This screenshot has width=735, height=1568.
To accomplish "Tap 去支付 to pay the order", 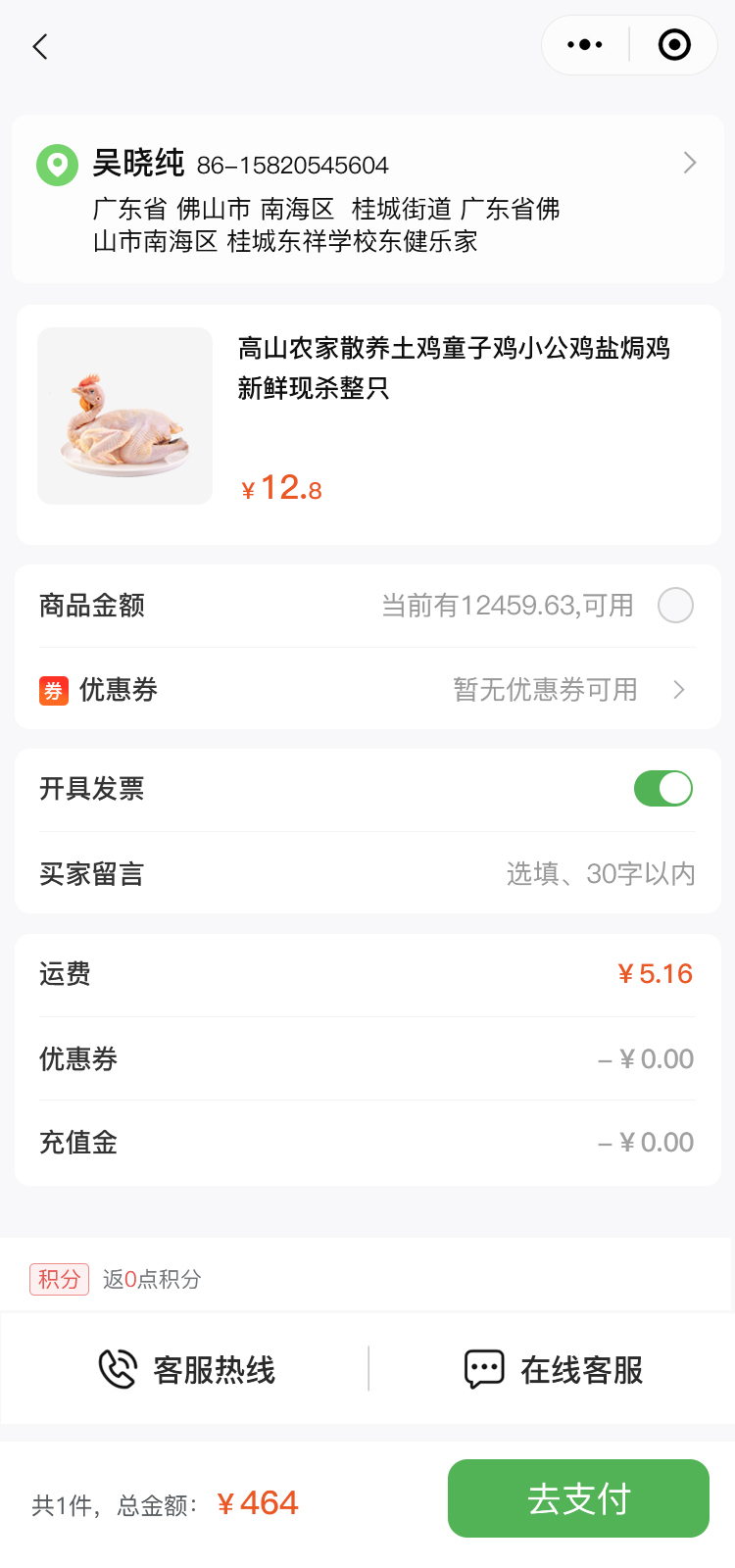I will [x=578, y=1498].
